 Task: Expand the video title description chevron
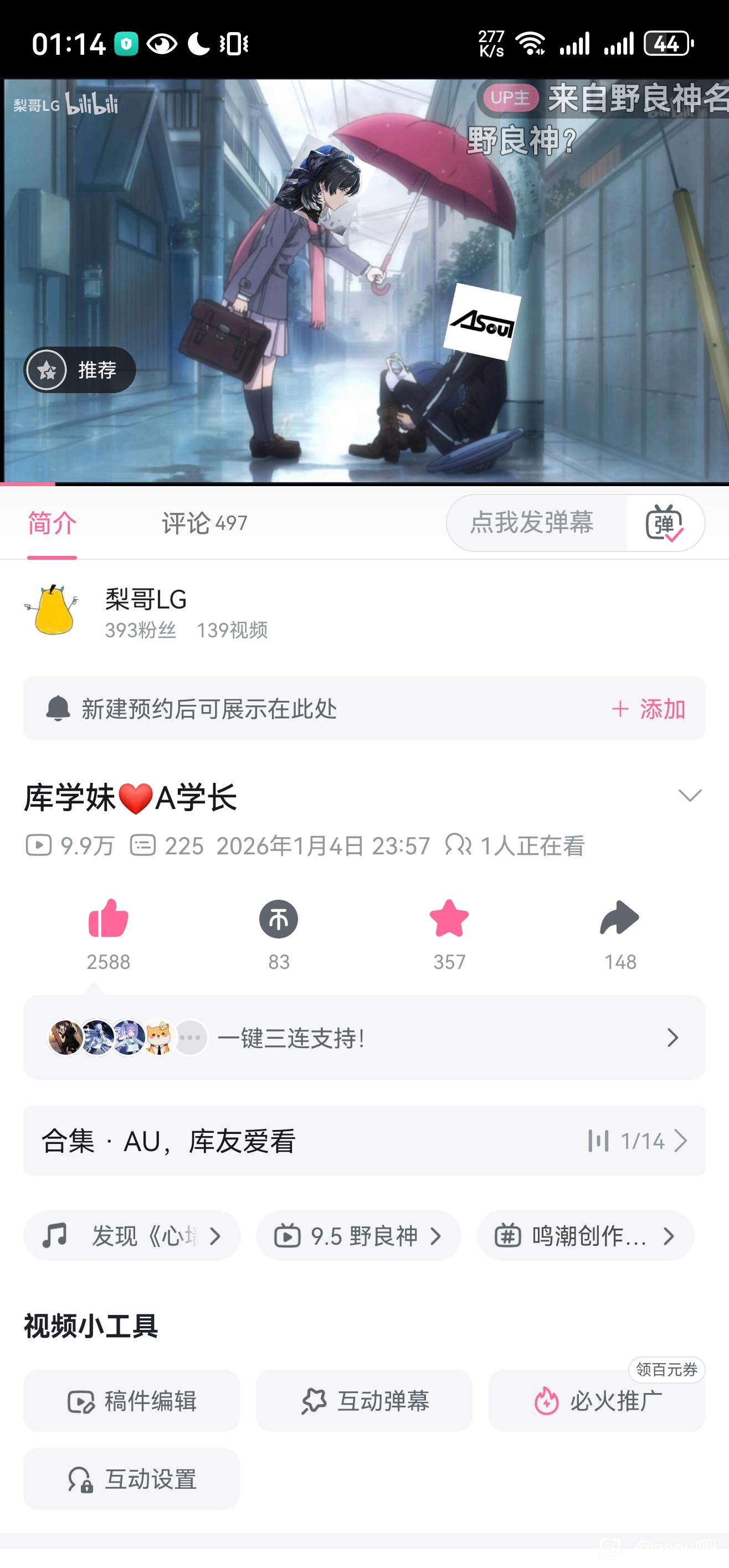(x=690, y=796)
